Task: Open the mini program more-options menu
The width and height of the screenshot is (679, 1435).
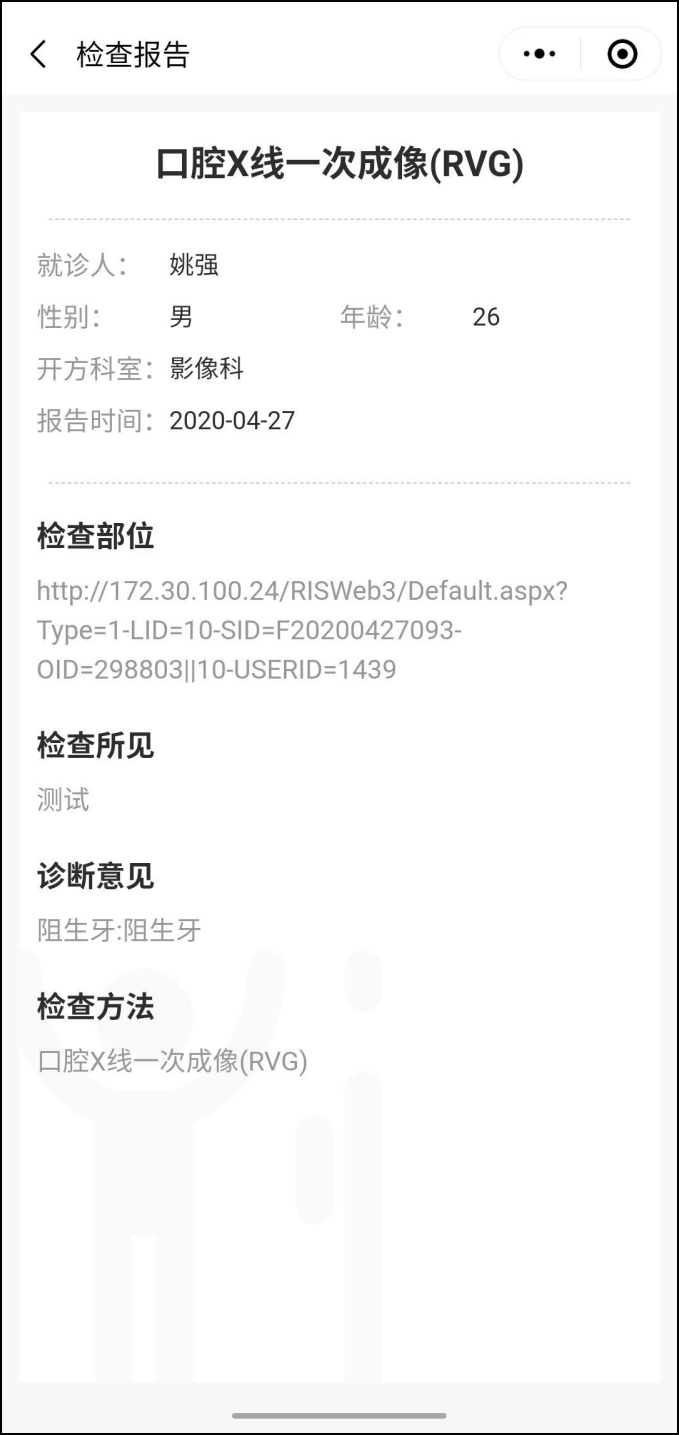Action: 540,54
